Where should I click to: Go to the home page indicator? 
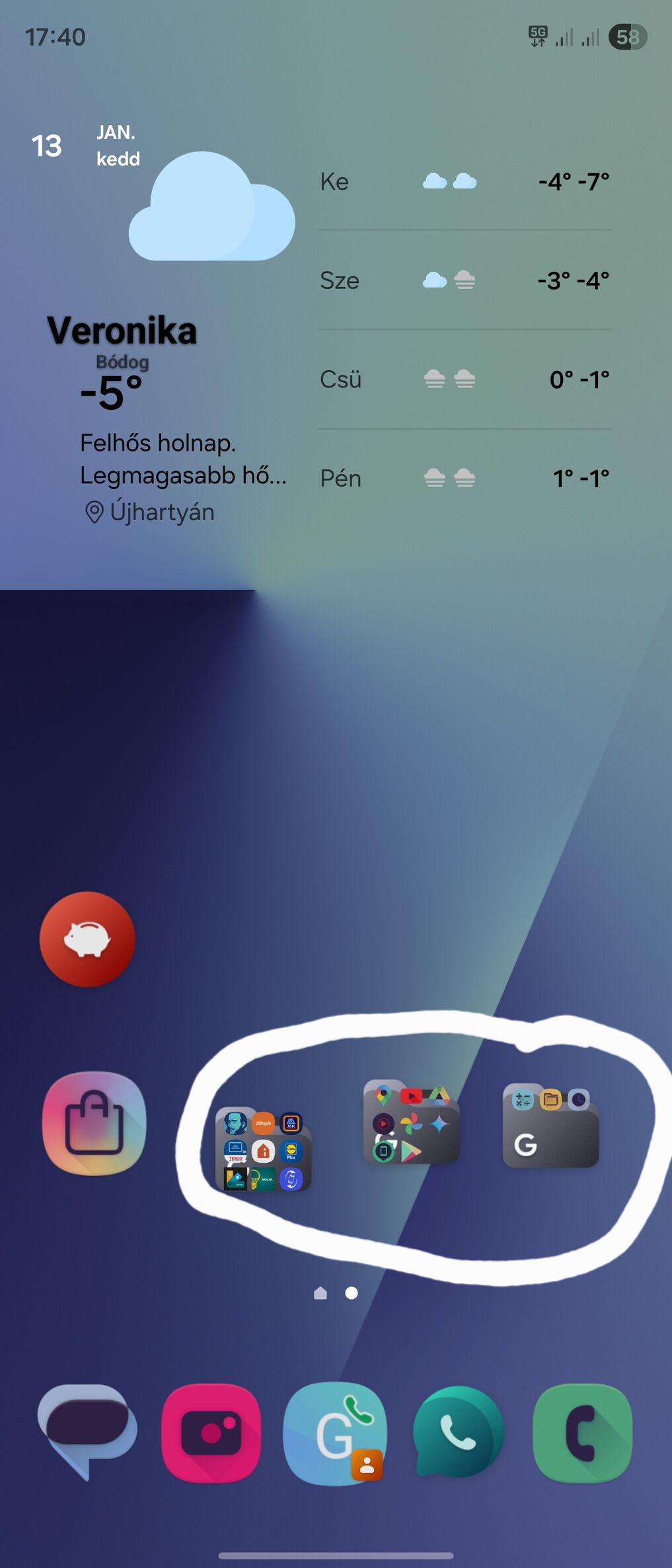[x=320, y=1293]
